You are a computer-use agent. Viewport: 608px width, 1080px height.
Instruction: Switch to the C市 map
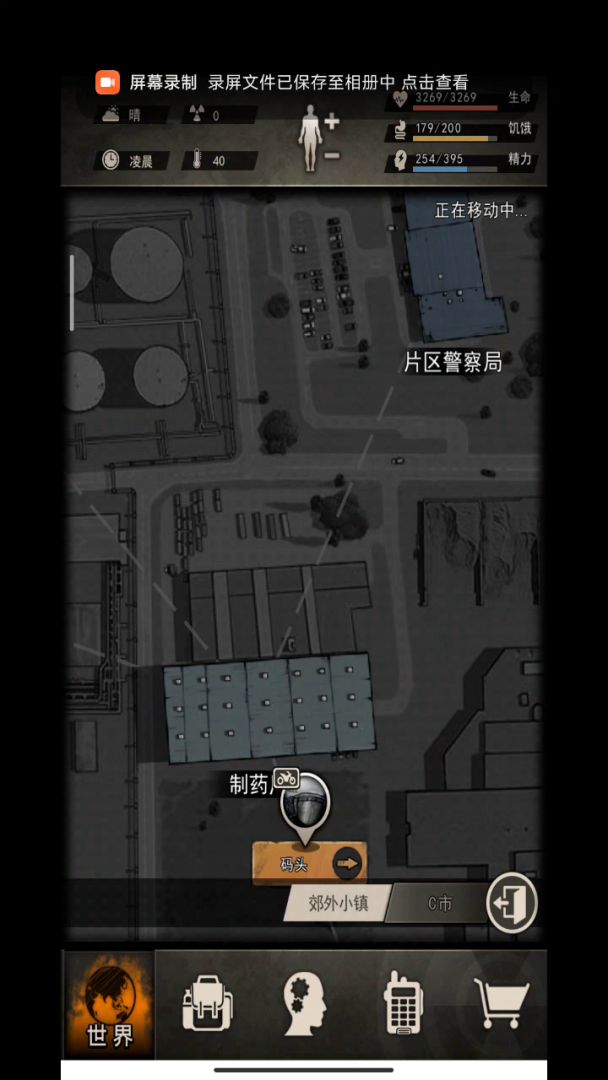(440, 903)
